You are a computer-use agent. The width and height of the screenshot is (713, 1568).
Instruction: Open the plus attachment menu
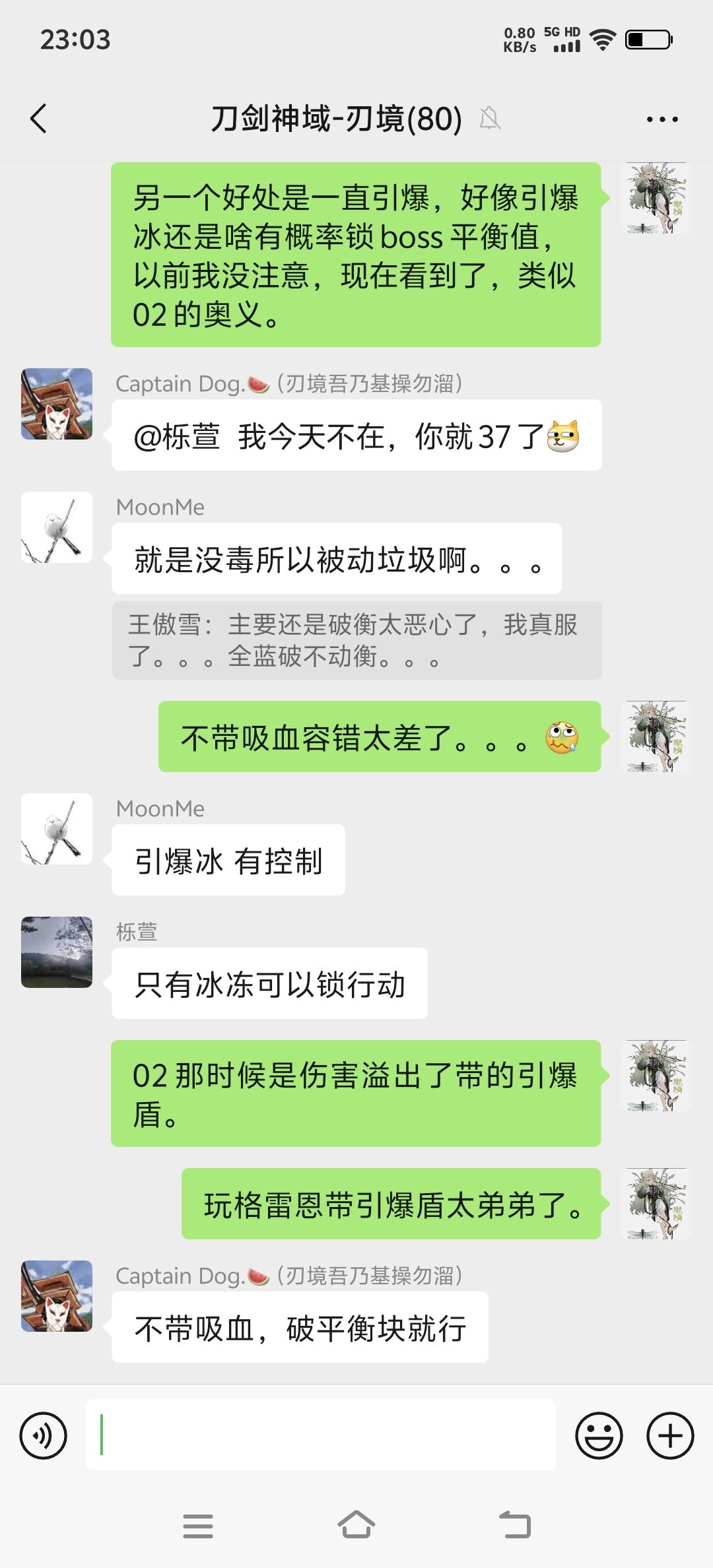670,1435
